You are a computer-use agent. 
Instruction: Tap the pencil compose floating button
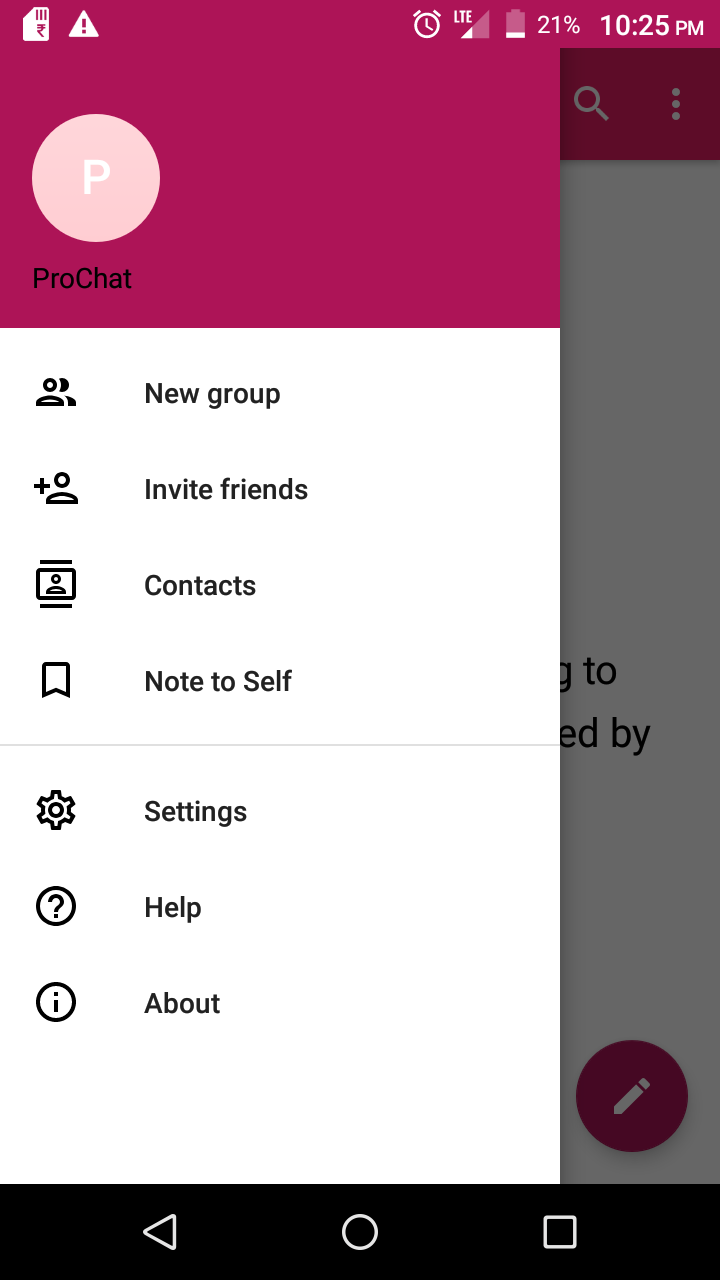tap(631, 1096)
